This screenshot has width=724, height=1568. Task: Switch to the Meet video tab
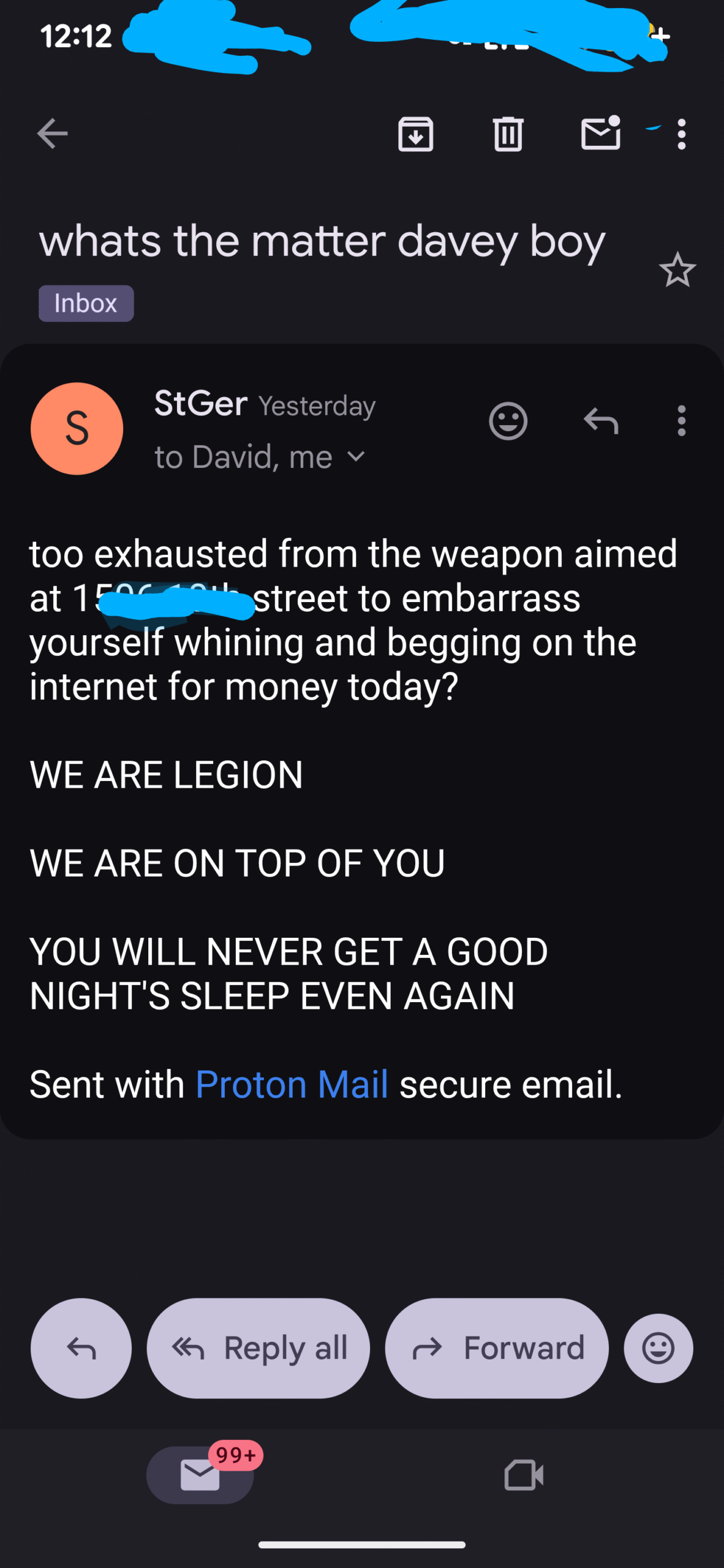tap(524, 1475)
